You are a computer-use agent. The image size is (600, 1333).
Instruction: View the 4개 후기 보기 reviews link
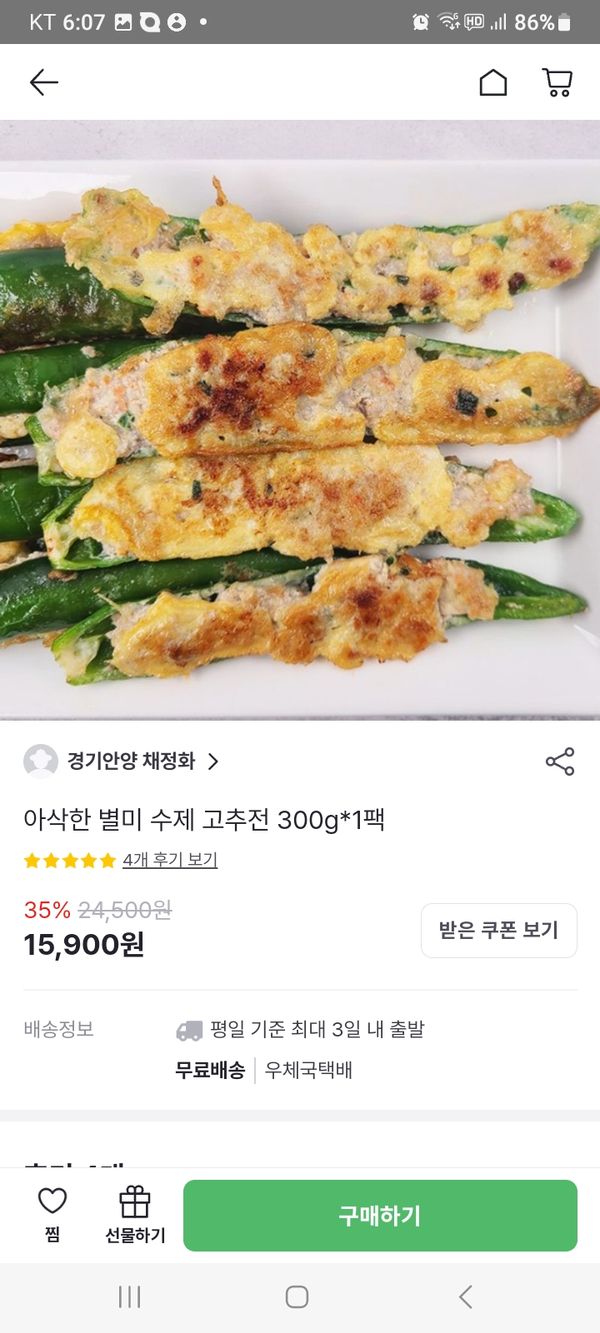click(x=169, y=860)
